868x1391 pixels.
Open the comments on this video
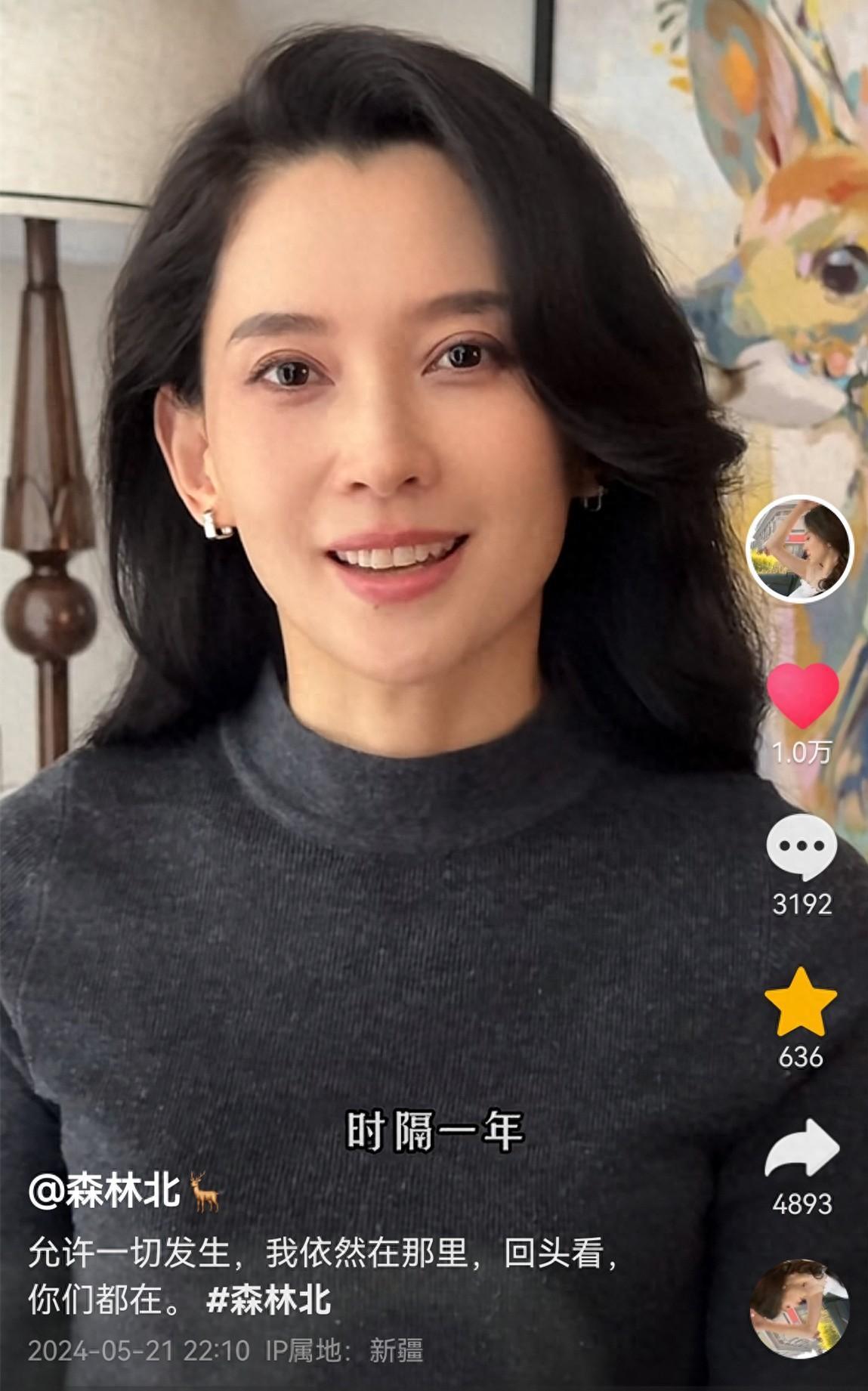tap(802, 849)
